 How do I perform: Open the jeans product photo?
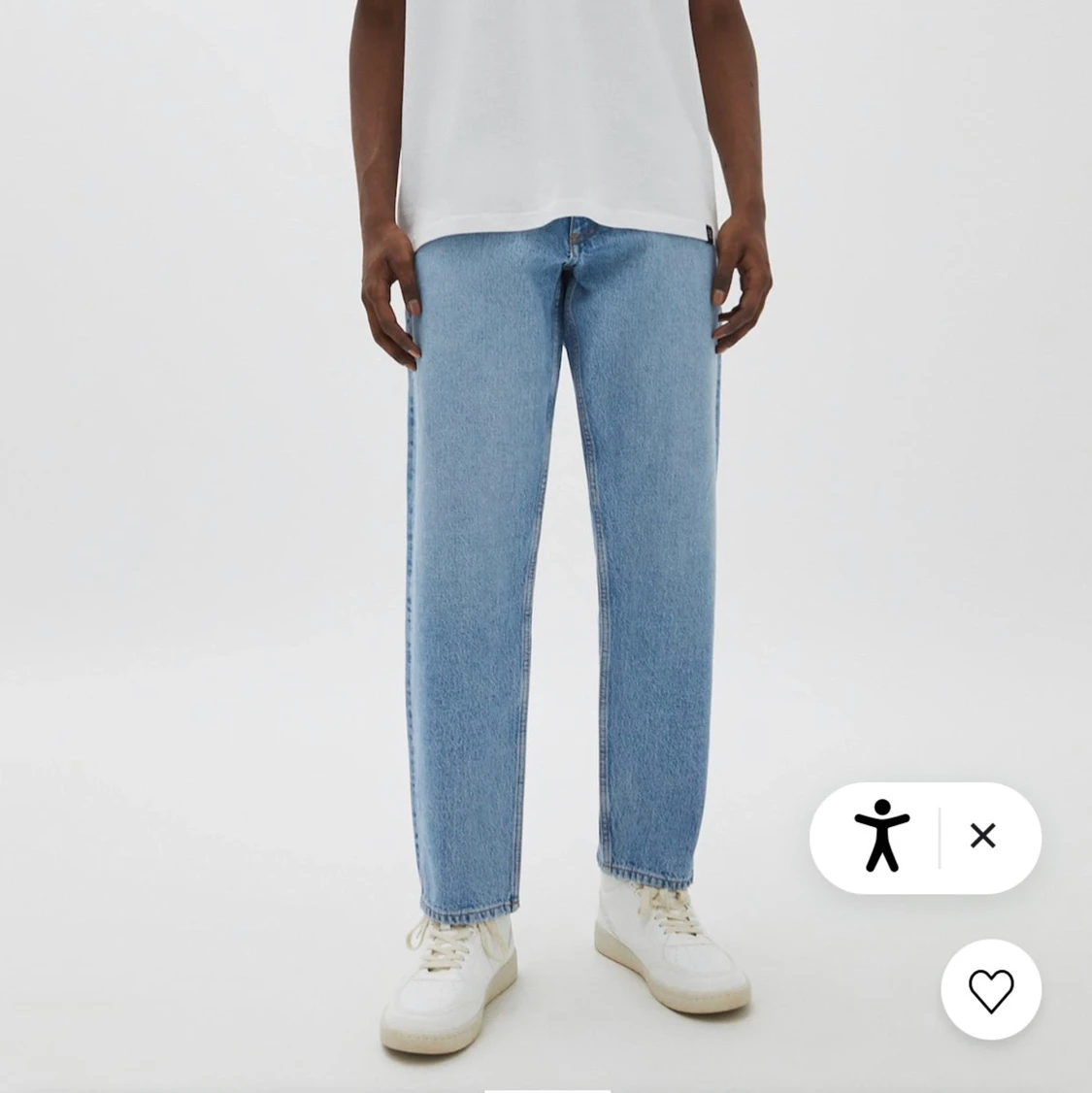point(546,546)
